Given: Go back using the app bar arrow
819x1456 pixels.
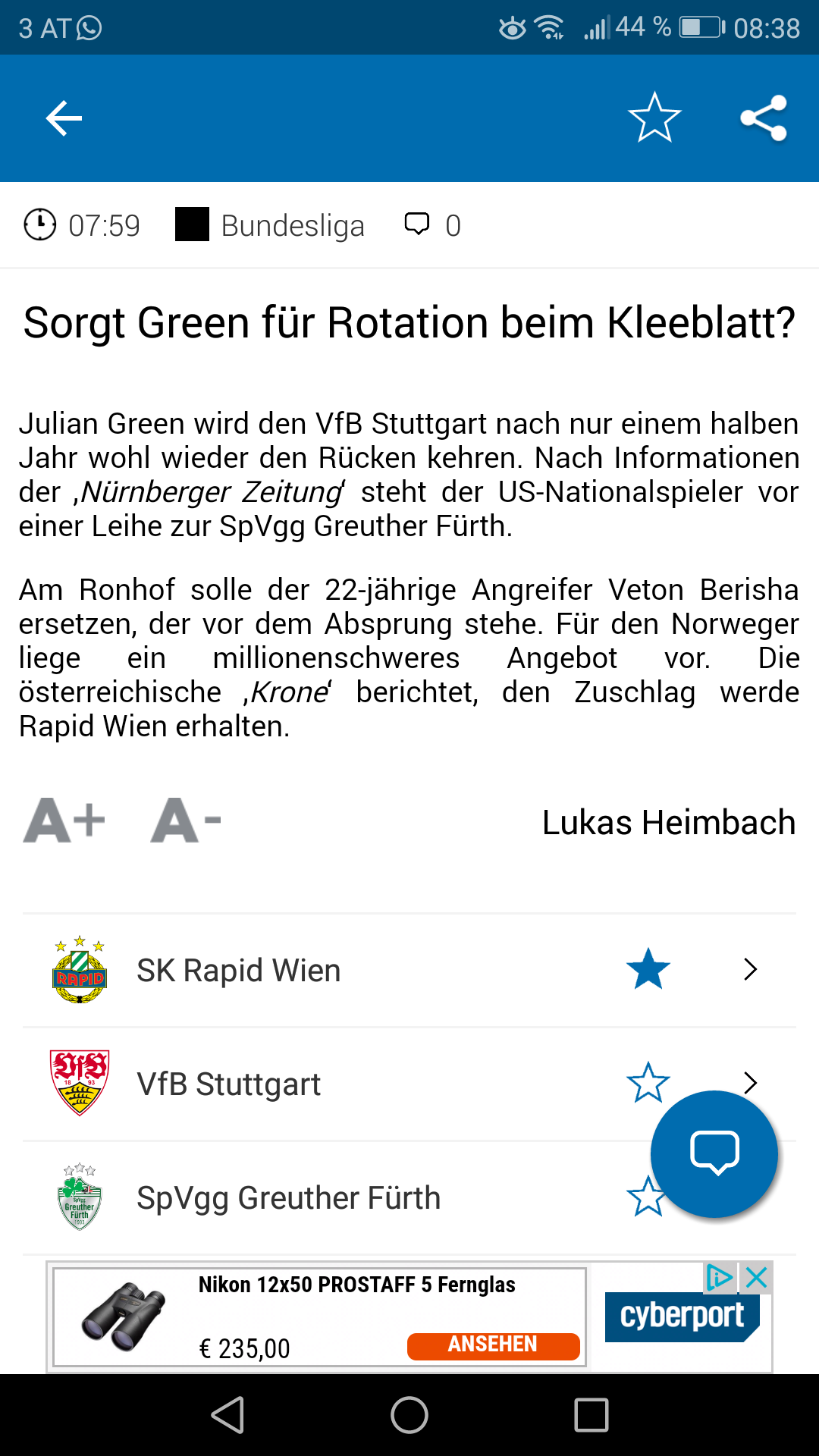Looking at the screenshot, I should point(64,118).
